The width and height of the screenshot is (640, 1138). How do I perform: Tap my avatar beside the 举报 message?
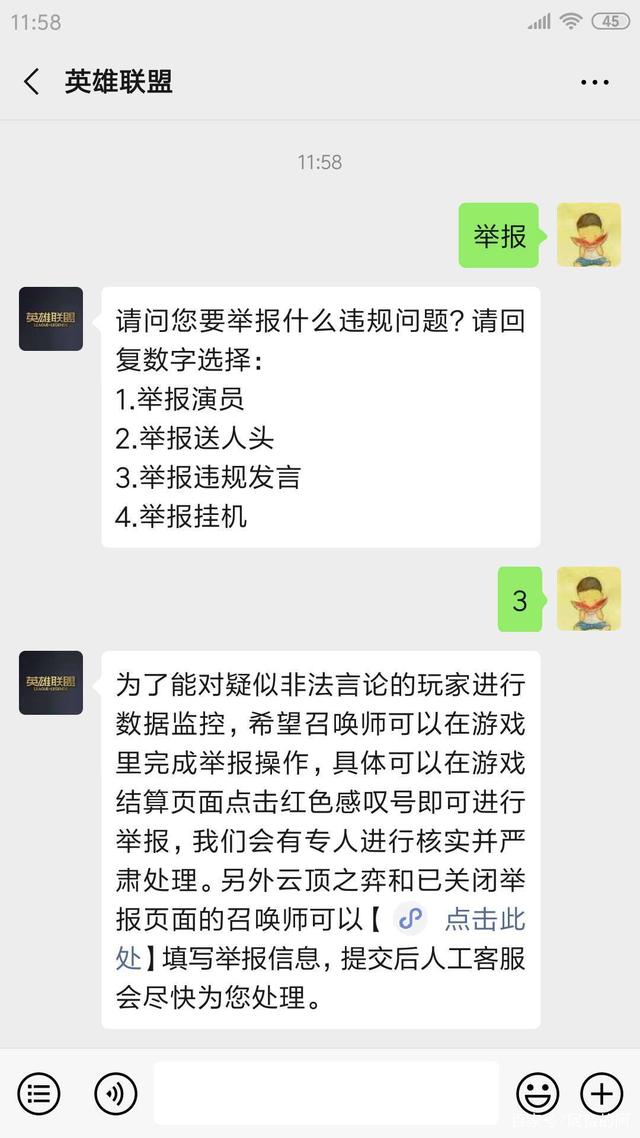point(588,235)
